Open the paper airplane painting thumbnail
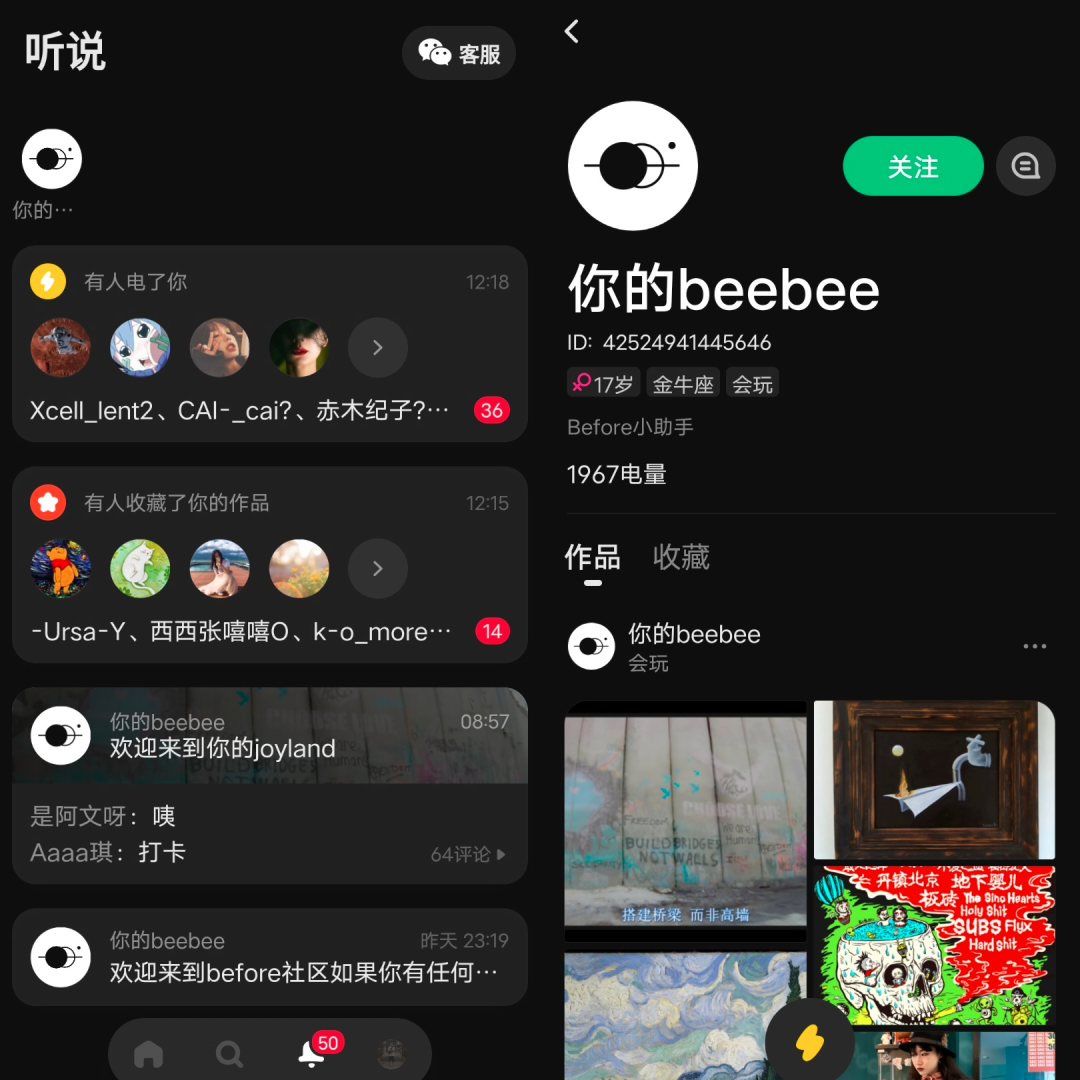 tap(934, 780)
